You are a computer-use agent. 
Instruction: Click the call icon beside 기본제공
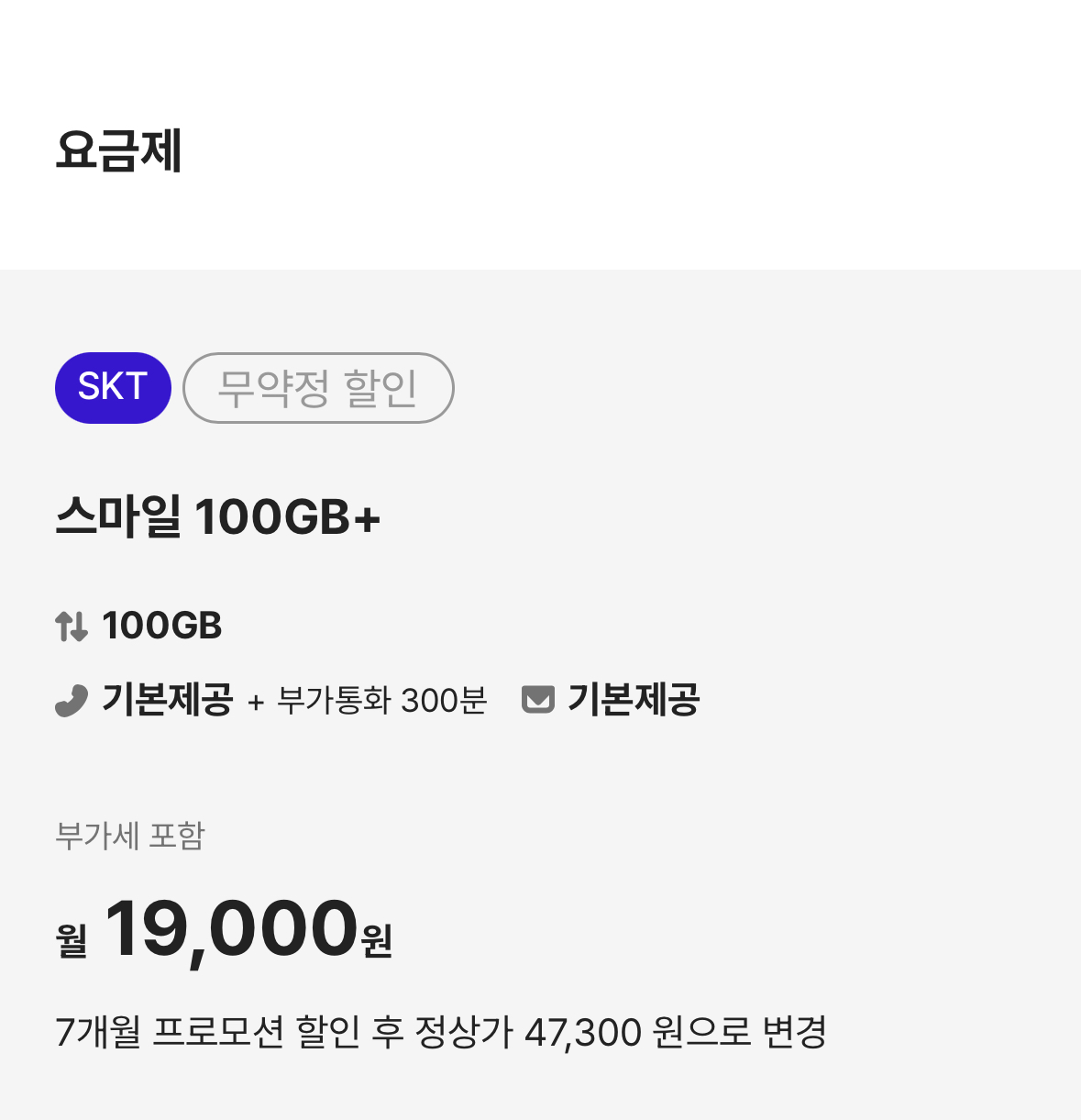(x=73, y=699)
